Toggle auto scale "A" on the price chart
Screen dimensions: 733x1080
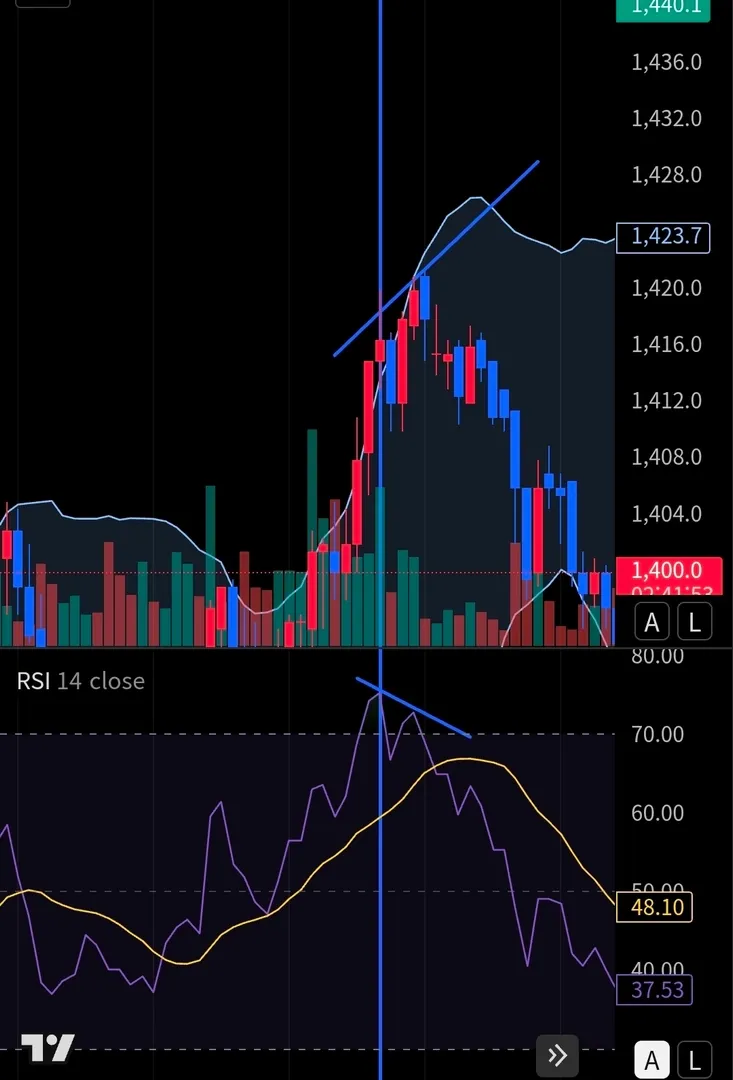pos(652,623)
